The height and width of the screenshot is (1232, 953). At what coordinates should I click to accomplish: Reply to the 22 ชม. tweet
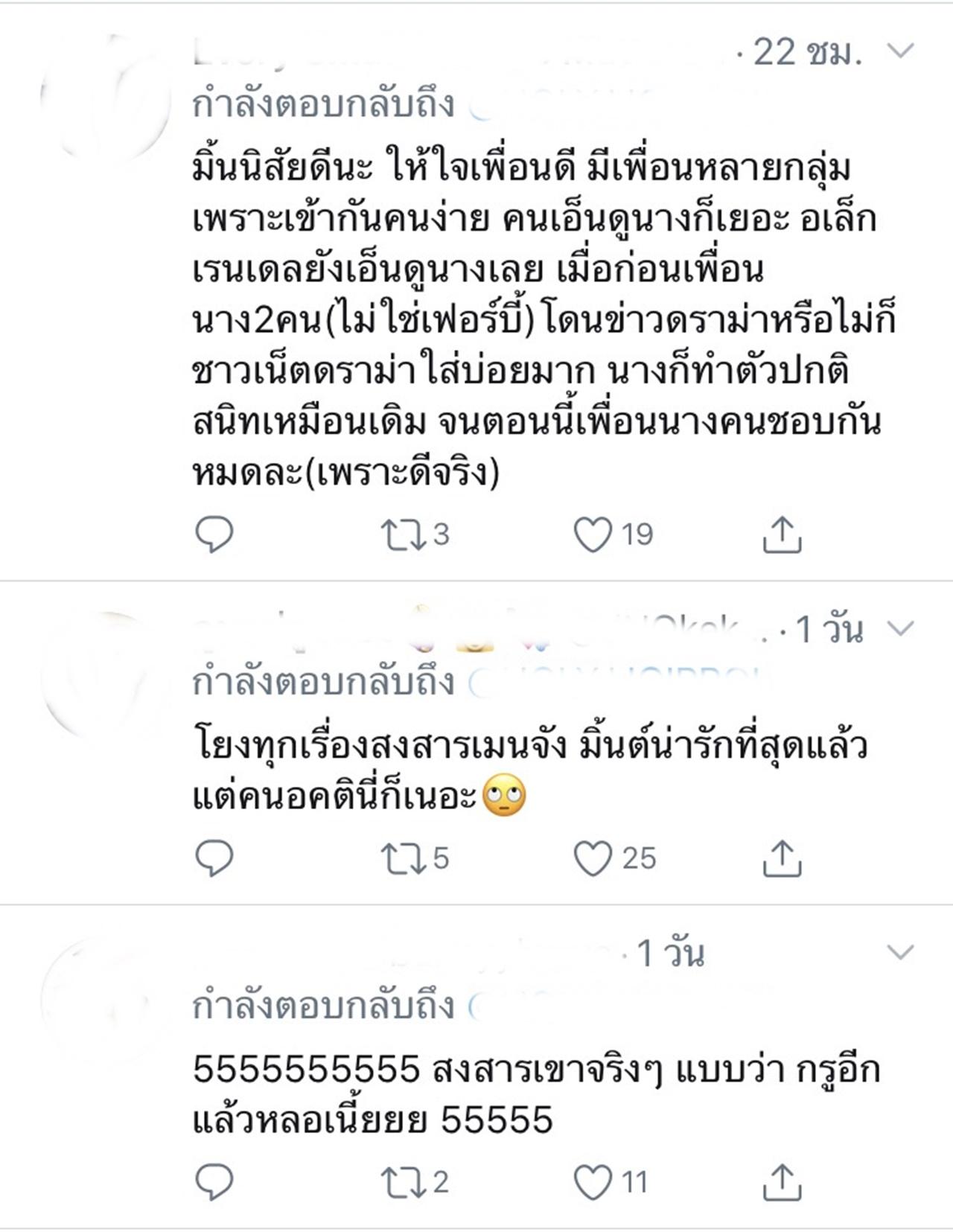point(214,534)
